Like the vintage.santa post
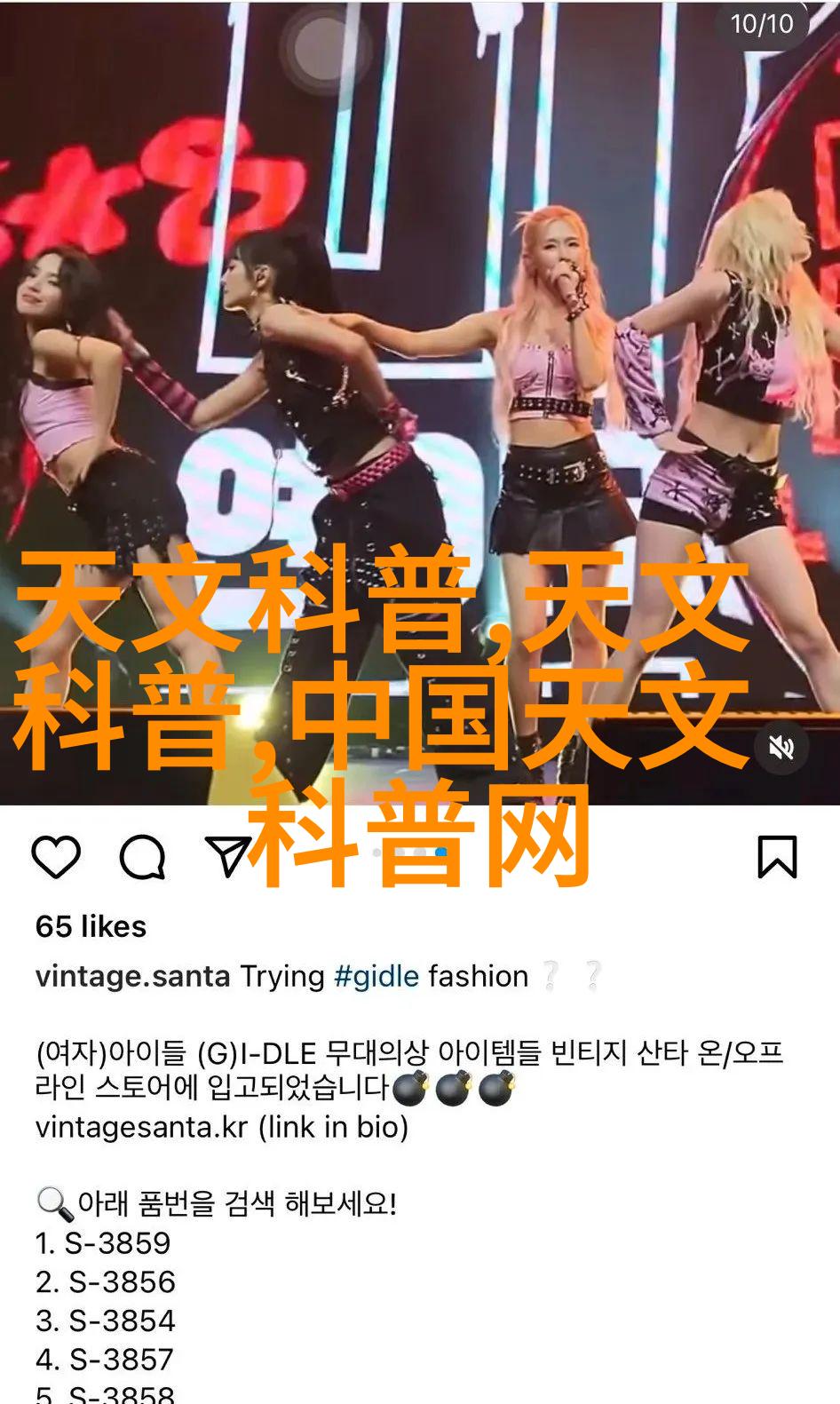This screenshot has width=840, height=1404. pyautogui.click(x=56, y=857)
